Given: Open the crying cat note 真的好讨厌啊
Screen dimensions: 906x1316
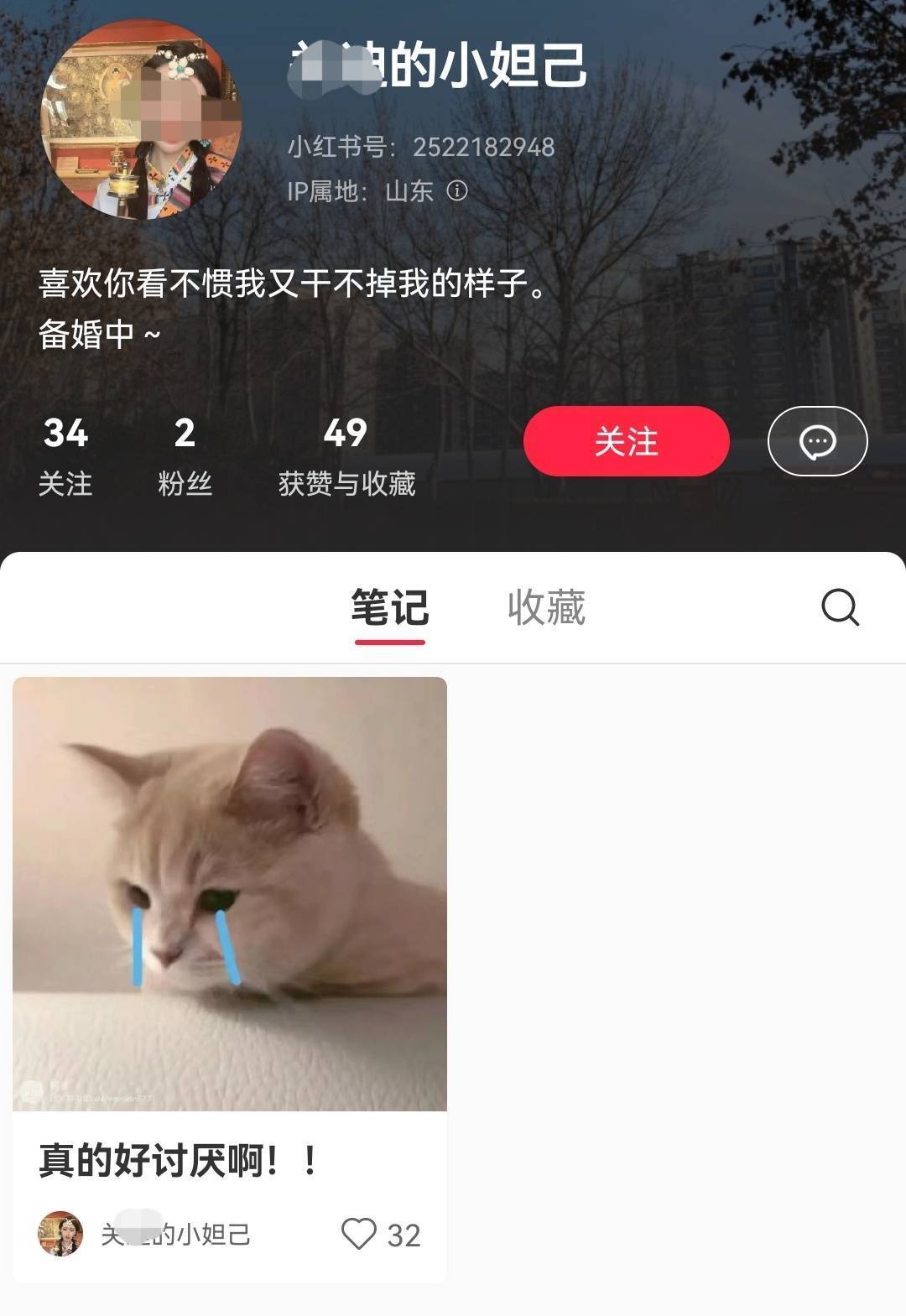Looking at the screenshot, I should point(230,893).
